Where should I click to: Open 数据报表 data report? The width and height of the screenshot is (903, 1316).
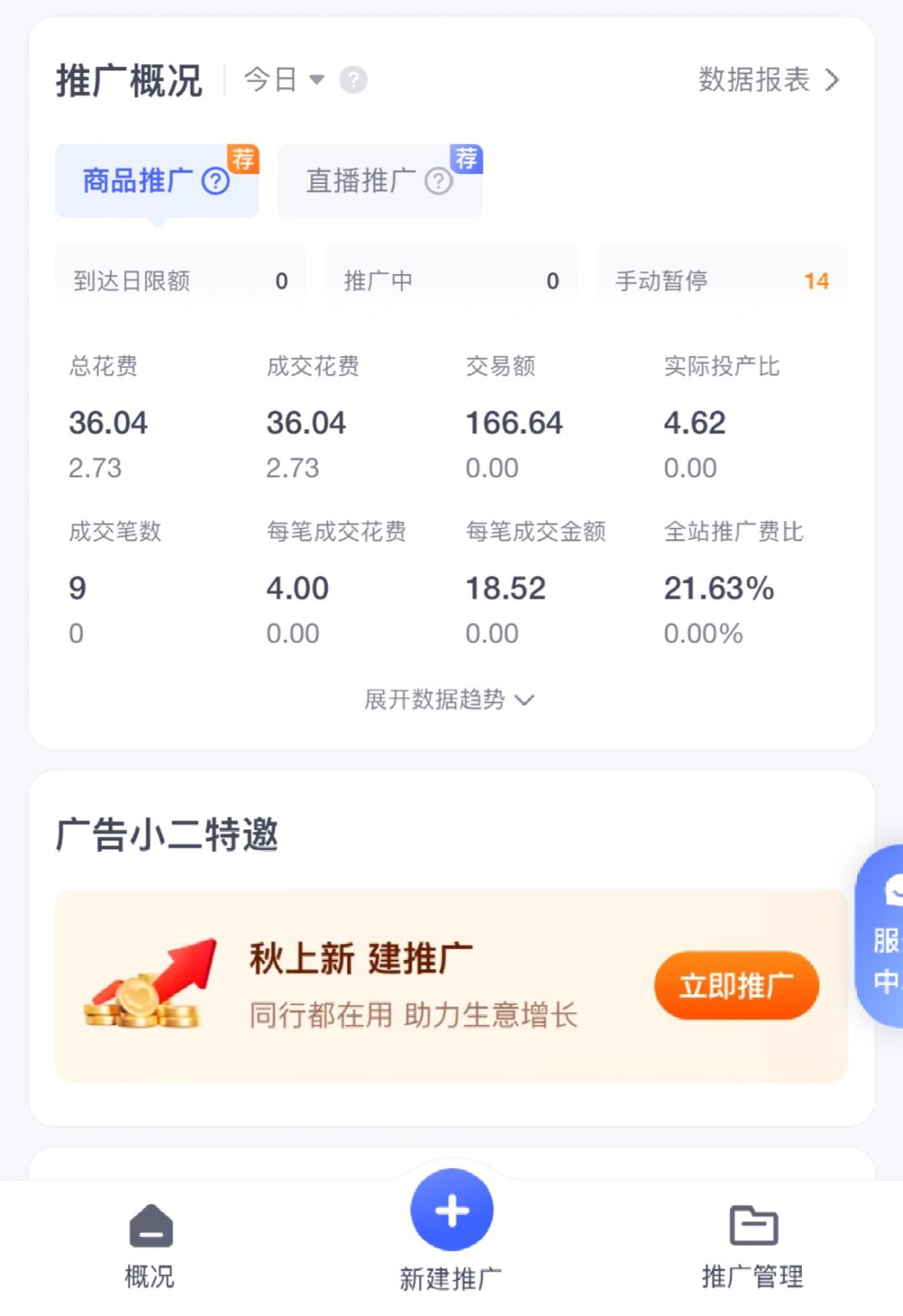coord(768,80)
